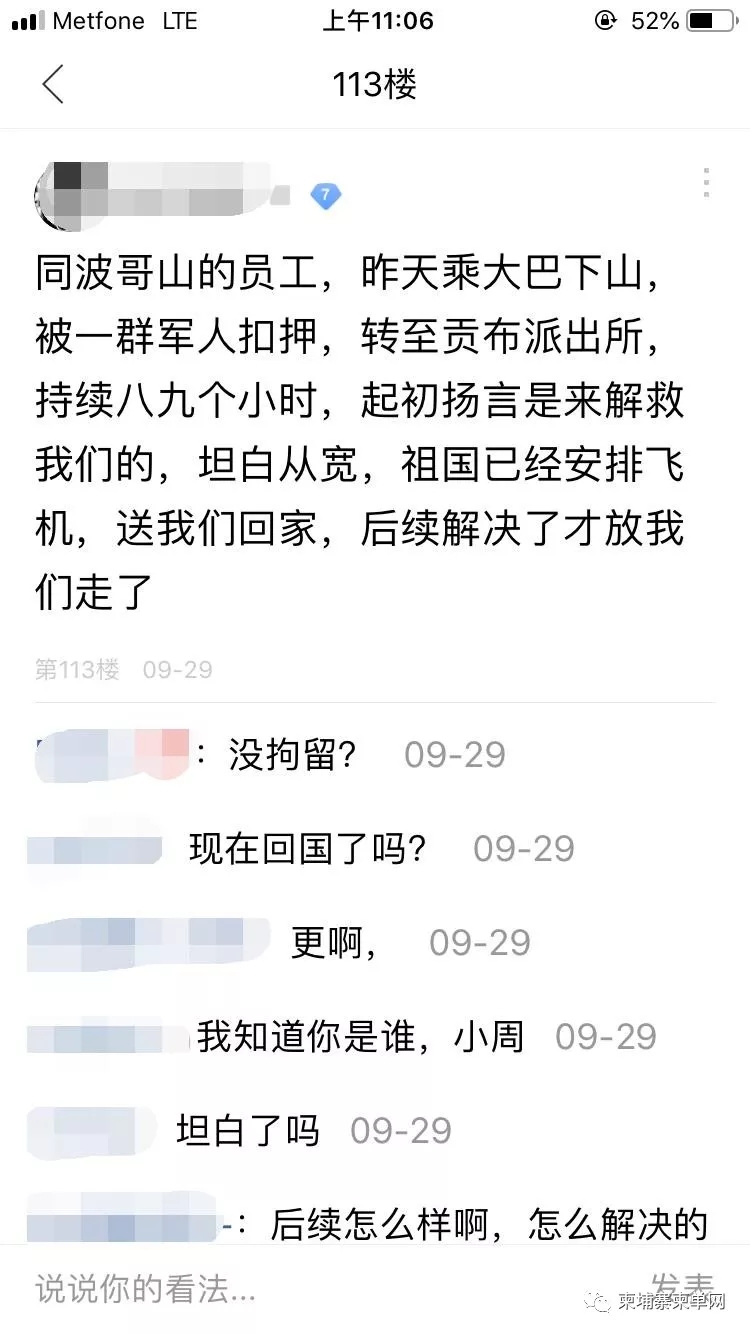Type in the 说说你的看法 comment box
This screenshot has height=1334, width=750.
coord(300,1289)
